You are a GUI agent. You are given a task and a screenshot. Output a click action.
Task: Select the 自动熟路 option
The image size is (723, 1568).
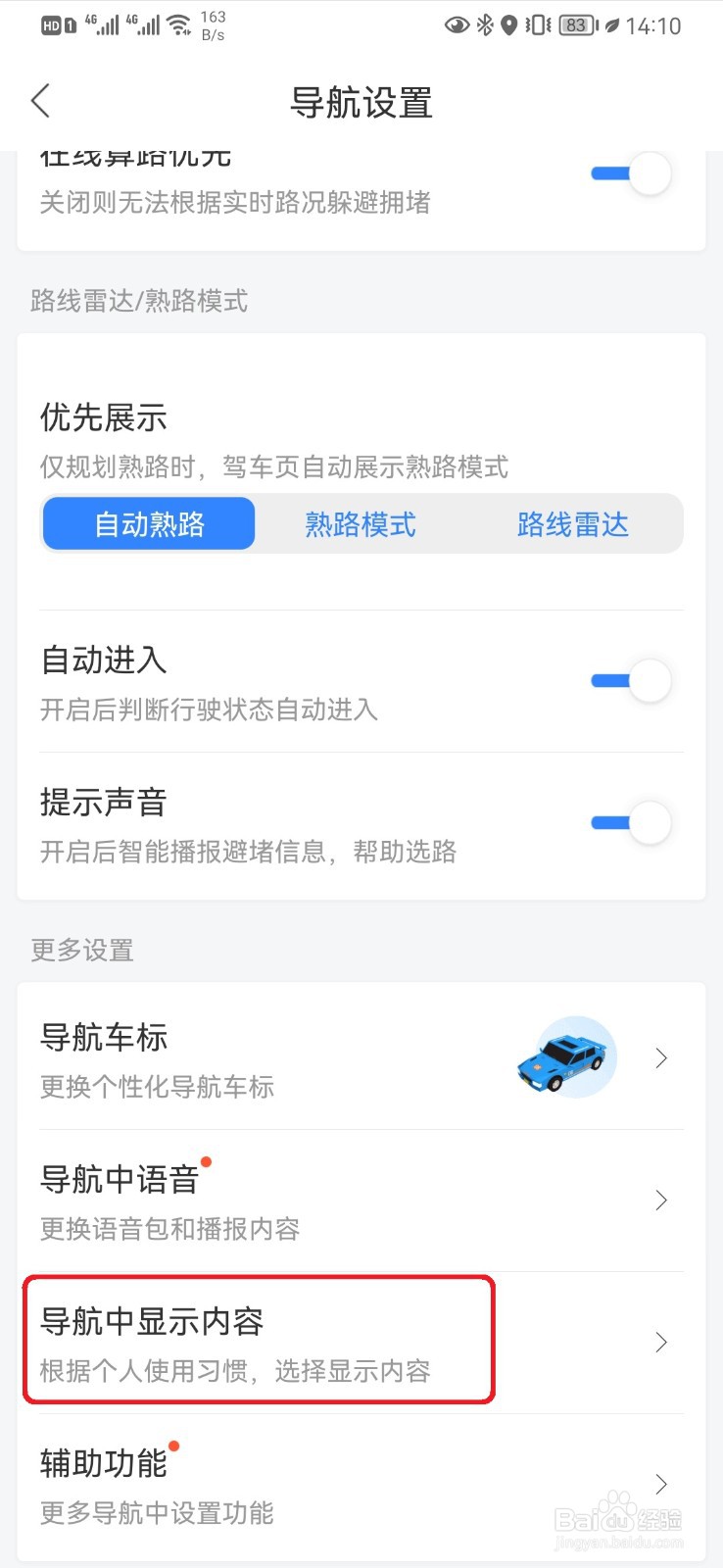149,524
